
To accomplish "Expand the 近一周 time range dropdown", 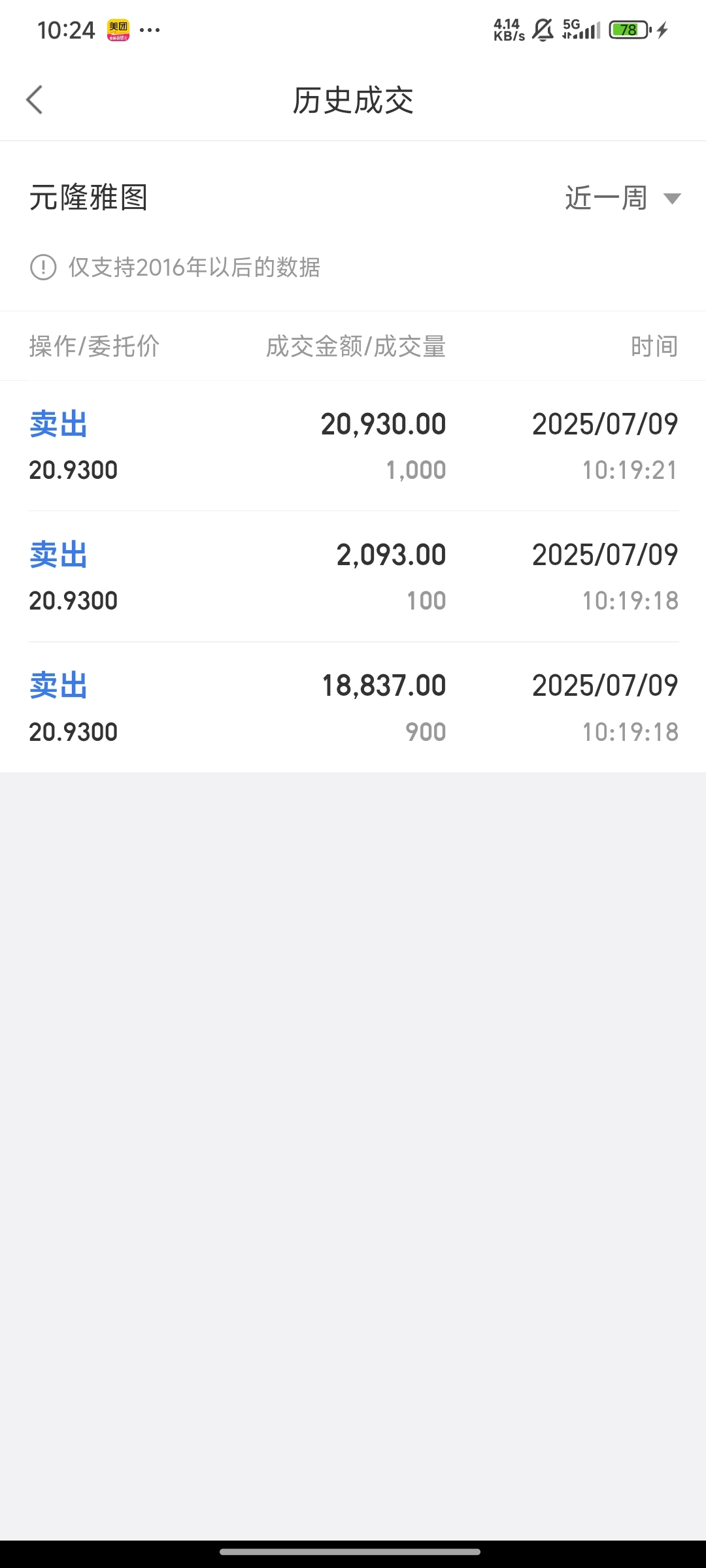I will (622, 198).
